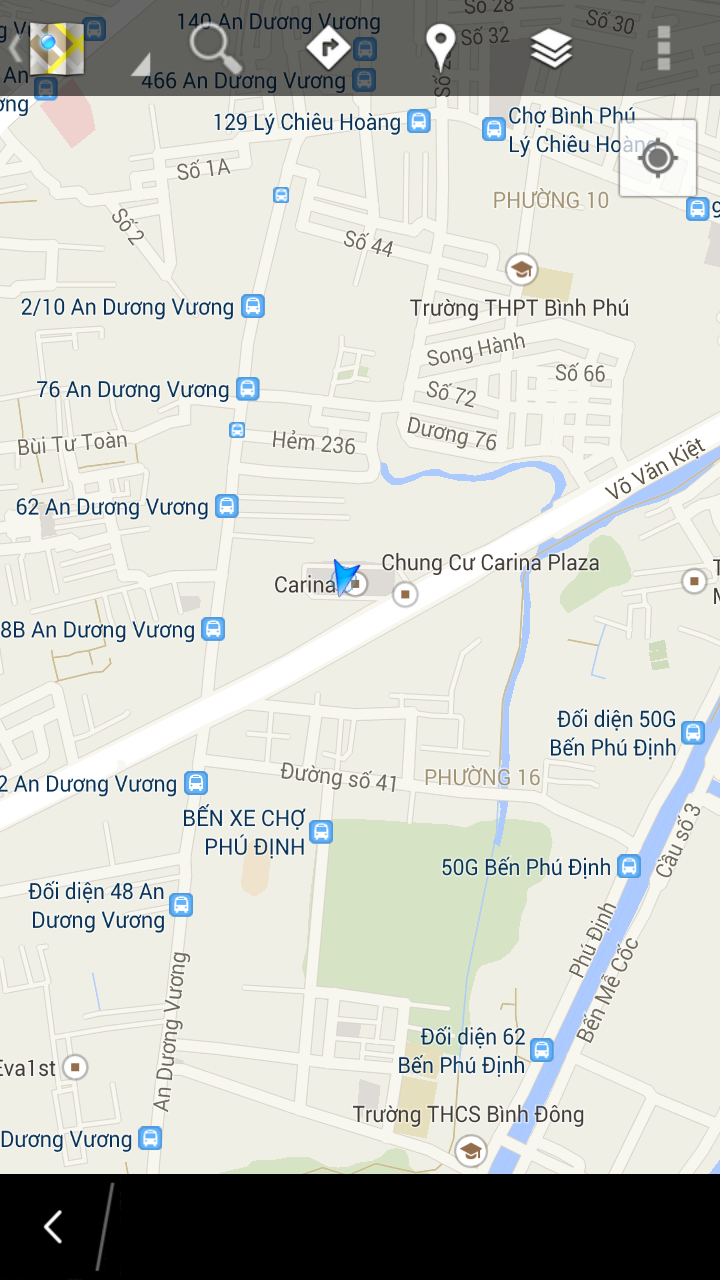Select Trường THCS Bình Đông school marker
The image size is (720, 1280).
coord(469,1150)
